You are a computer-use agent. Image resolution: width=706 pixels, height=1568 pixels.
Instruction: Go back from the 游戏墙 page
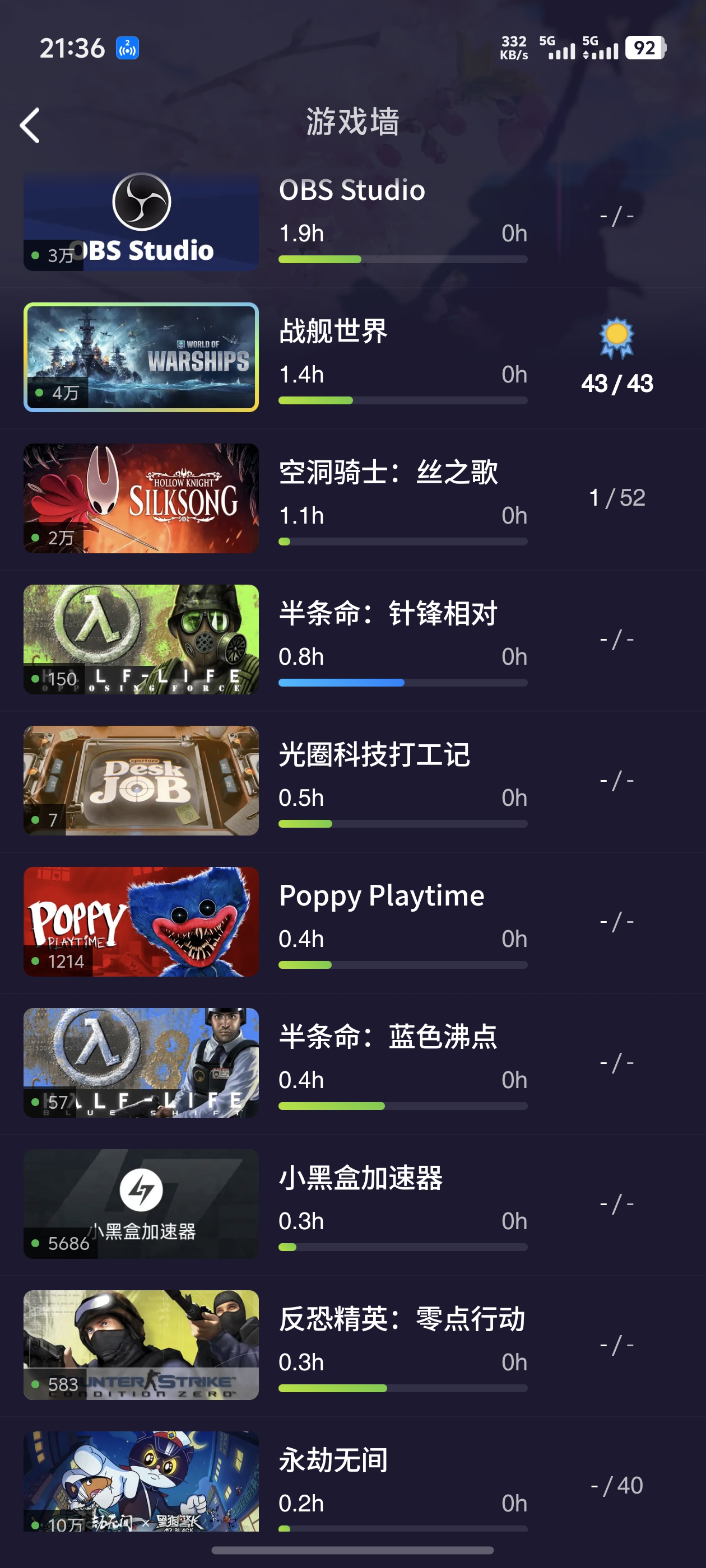click(x=29, y=125)
